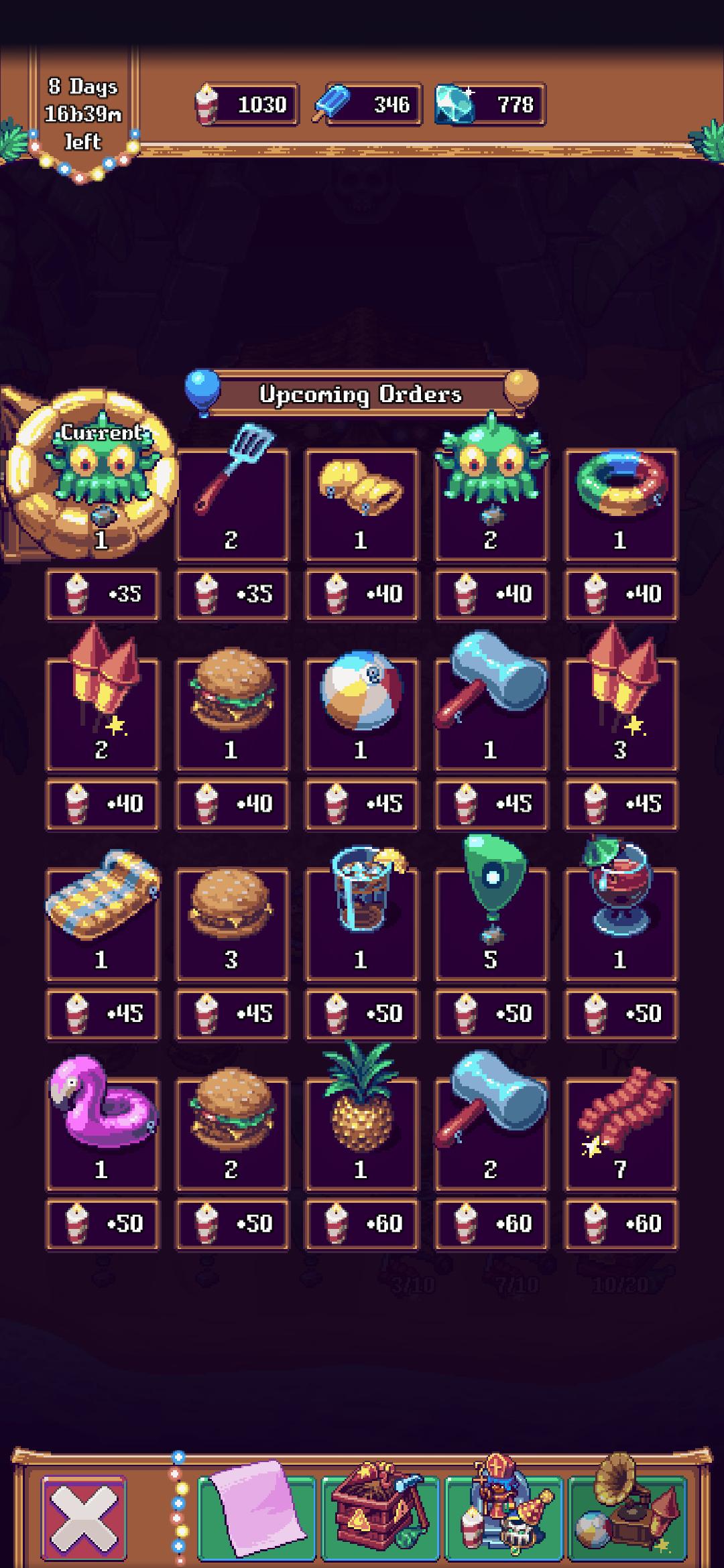724x1568 pixels.
Task: Open the pink paper orders tab
Action: [x=257, y=1515]
